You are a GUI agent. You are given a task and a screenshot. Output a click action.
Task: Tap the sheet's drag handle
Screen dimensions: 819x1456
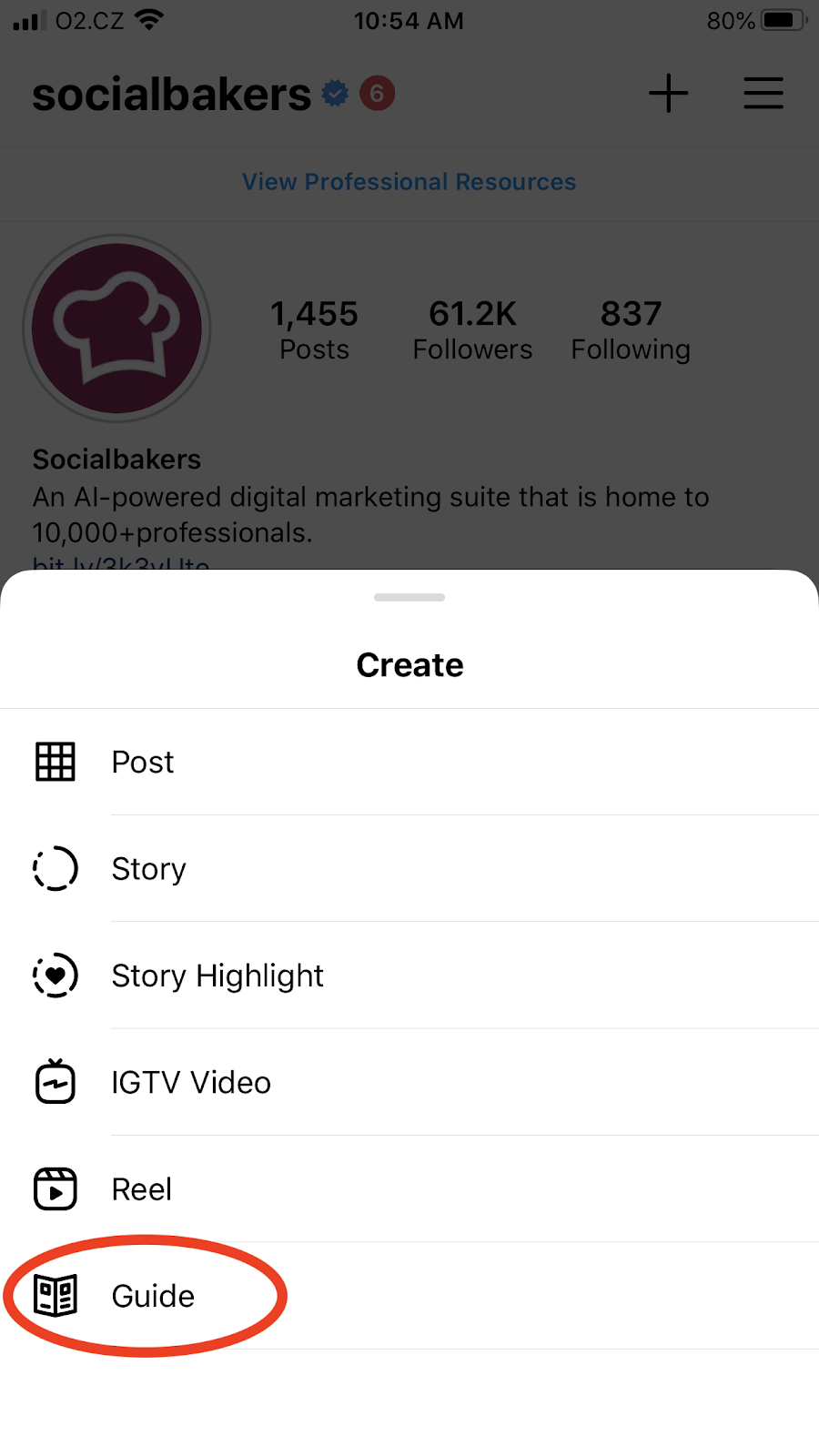pyautogui.click(x=409, y=598)
